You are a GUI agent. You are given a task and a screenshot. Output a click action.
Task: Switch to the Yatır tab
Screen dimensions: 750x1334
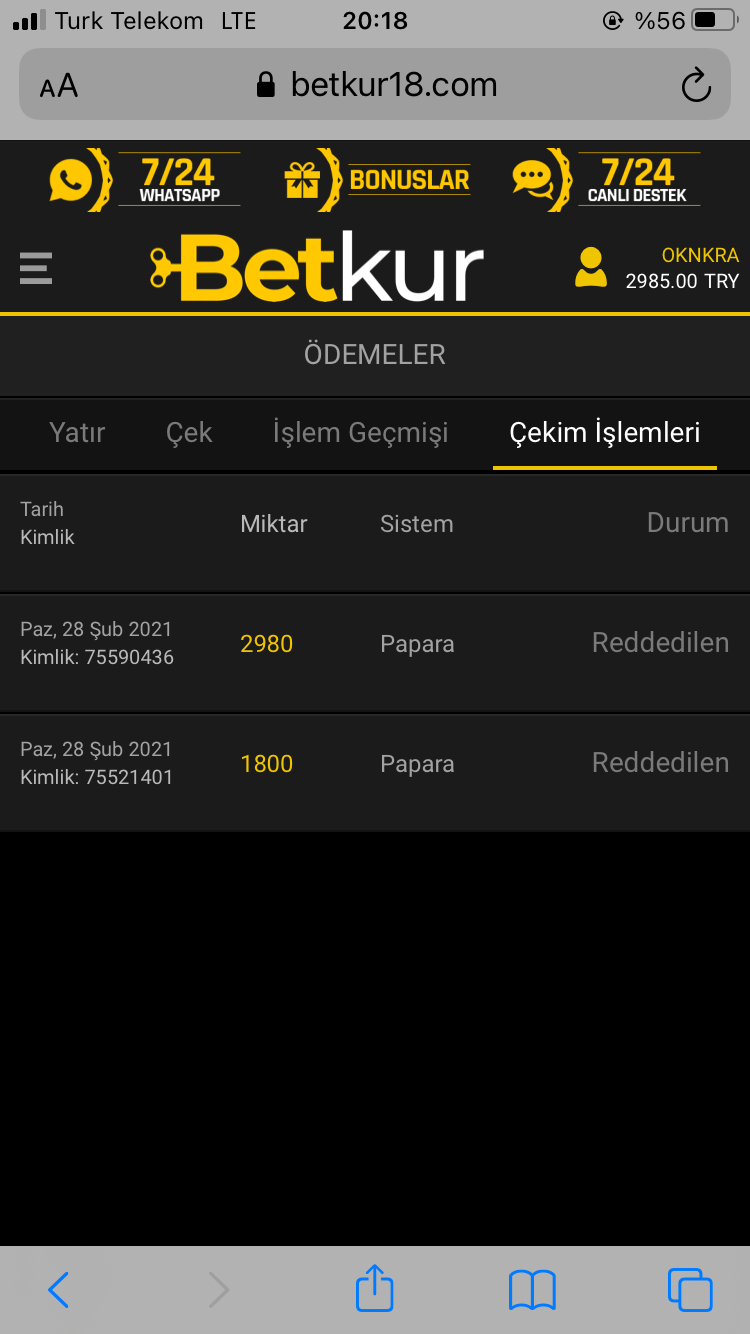coord(77,433)
